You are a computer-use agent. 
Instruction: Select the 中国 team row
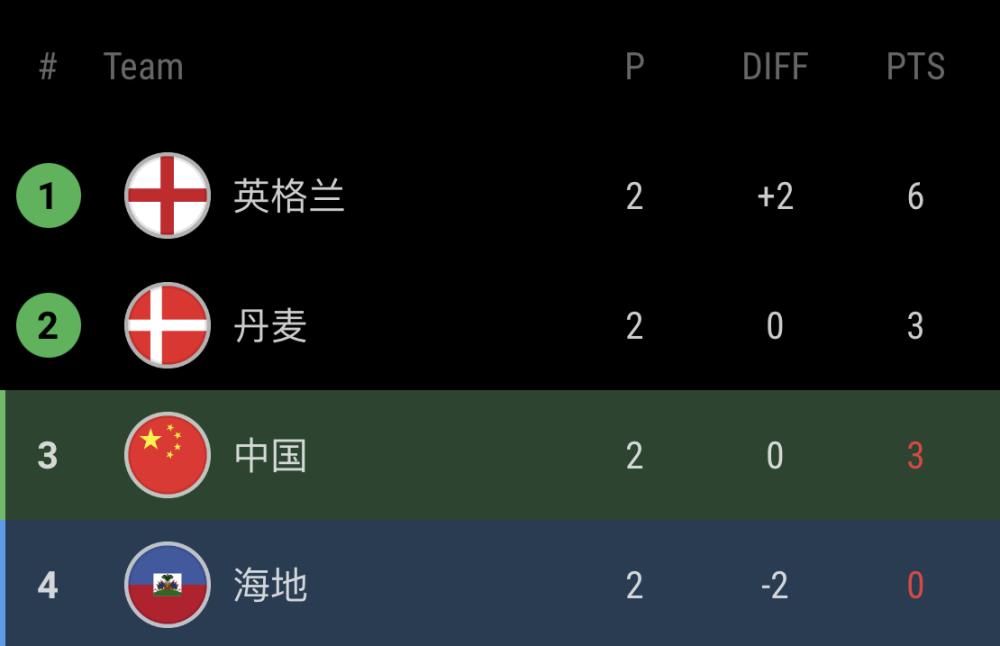[x=270, y=456]
